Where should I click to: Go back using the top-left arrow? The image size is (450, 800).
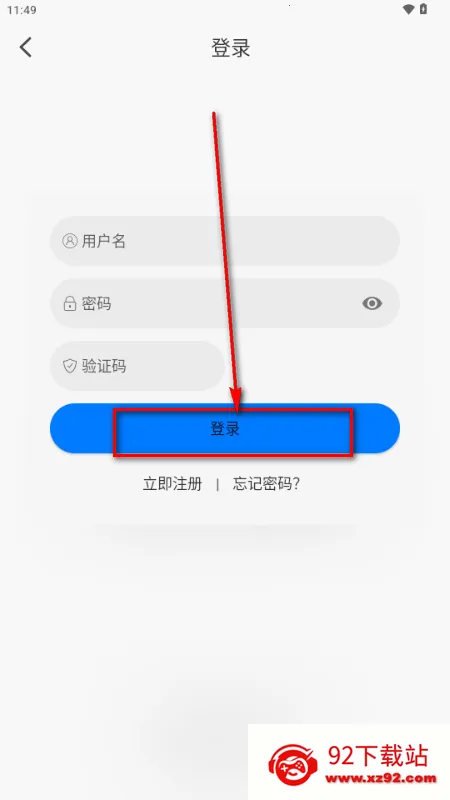click(26, 47)
